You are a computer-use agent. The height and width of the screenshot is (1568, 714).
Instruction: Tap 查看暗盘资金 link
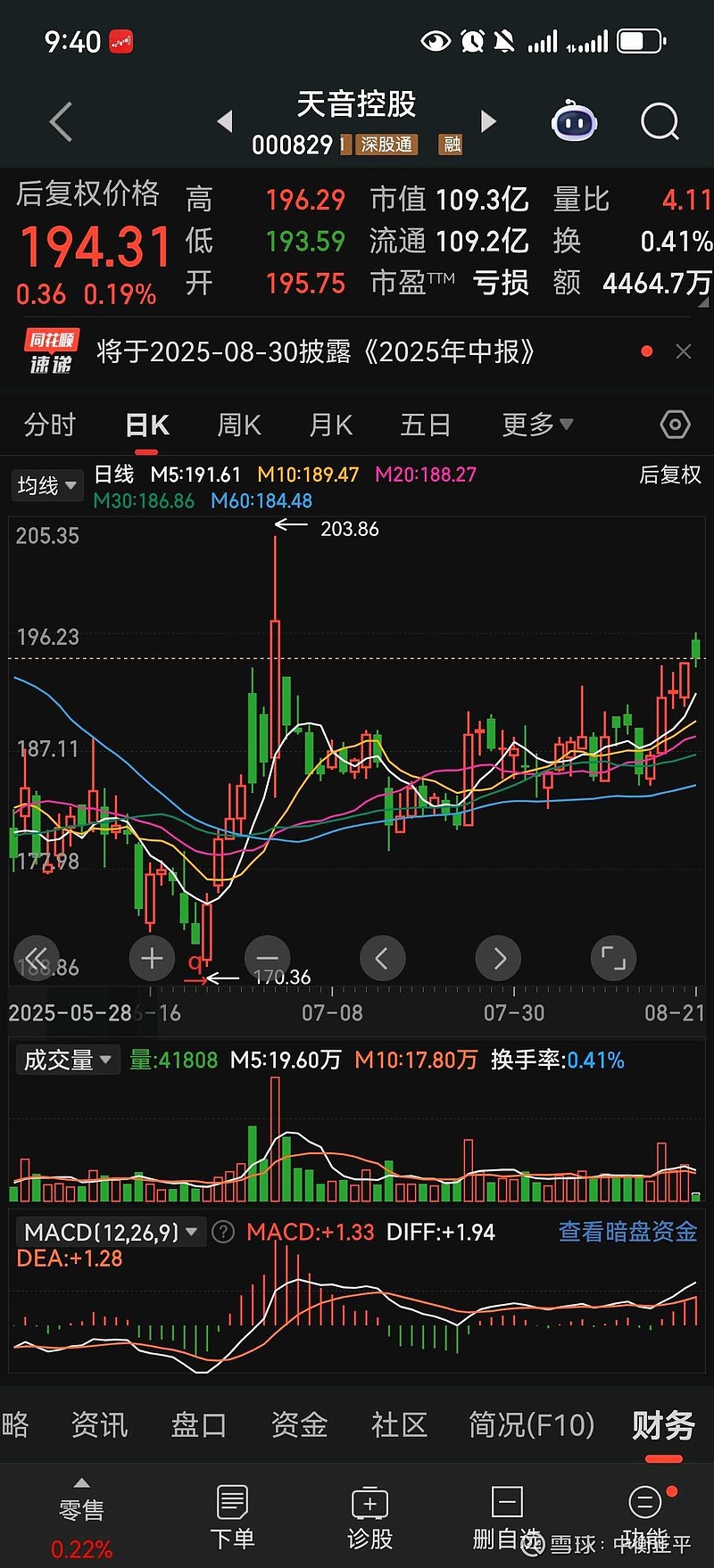click(627, 1232)
